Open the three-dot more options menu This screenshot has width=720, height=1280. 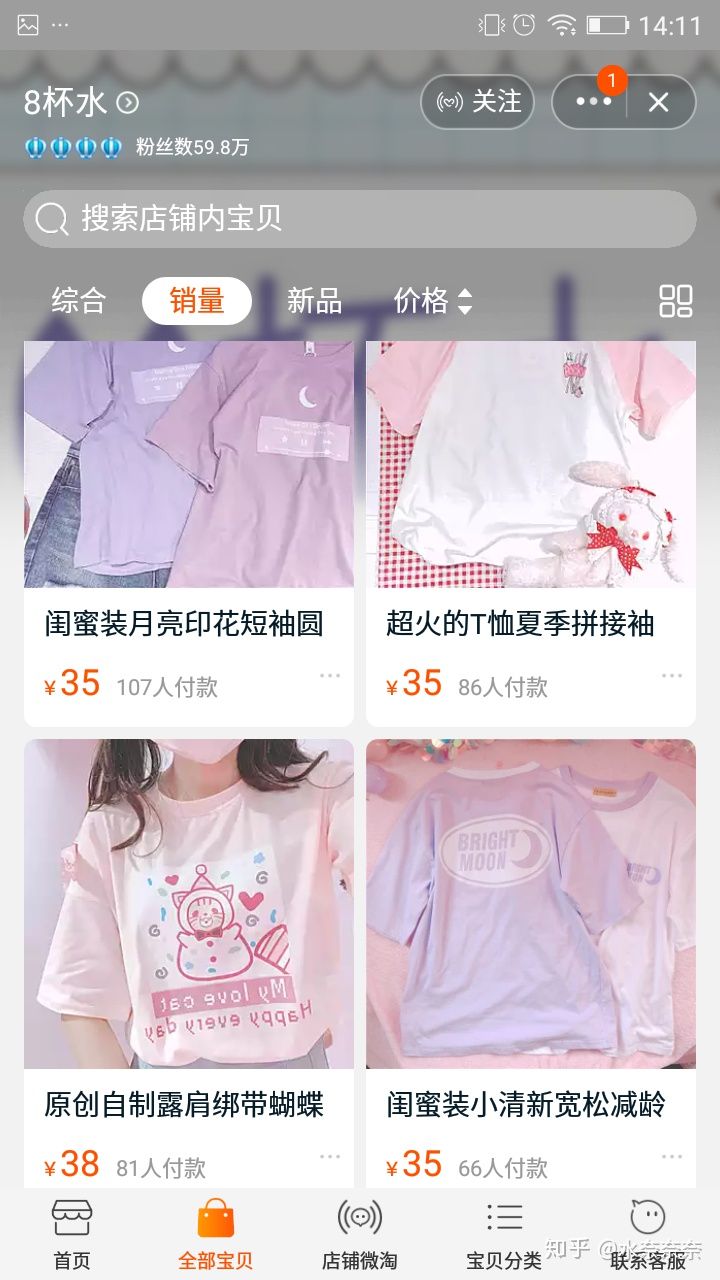[x=592, y=102]
